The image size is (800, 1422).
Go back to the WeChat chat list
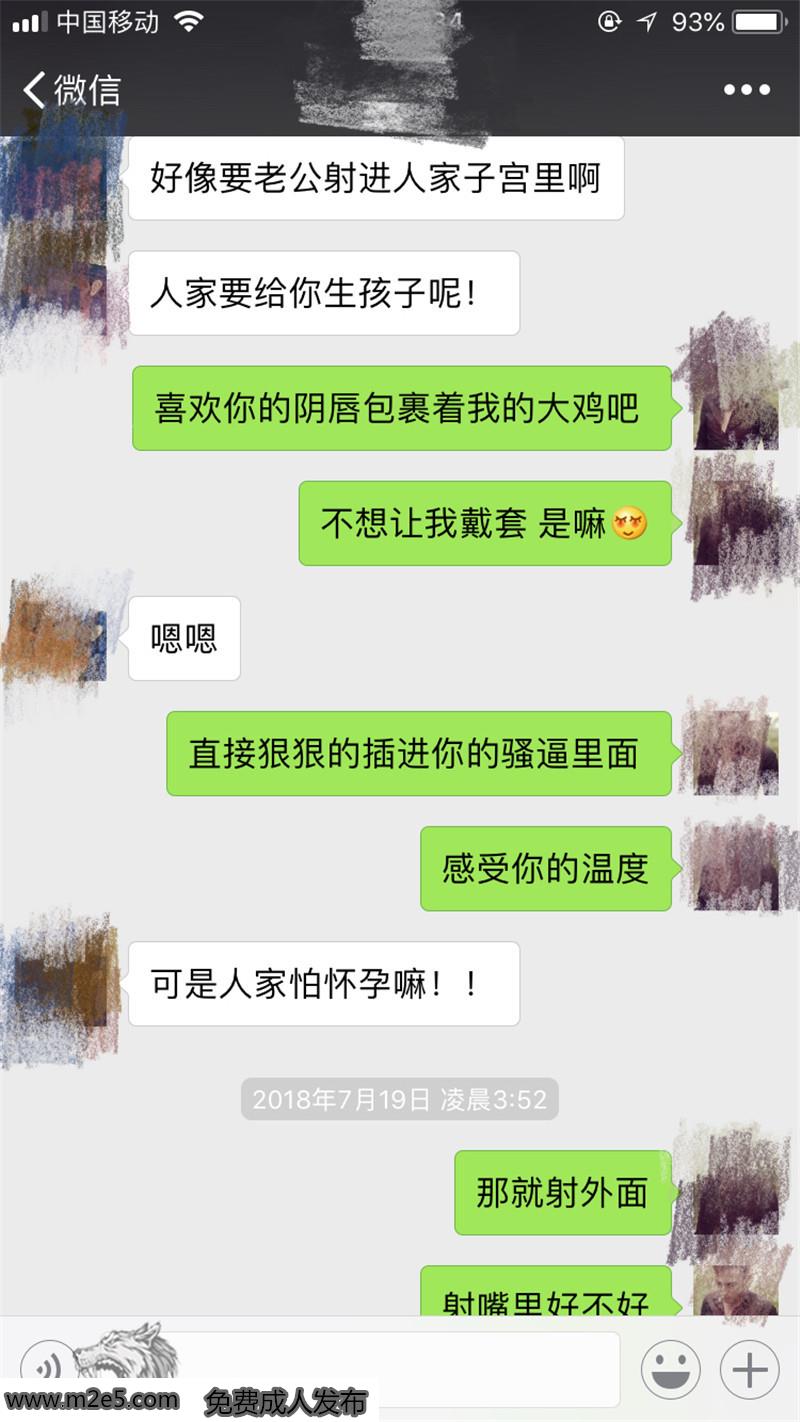[x=71, y=90]
